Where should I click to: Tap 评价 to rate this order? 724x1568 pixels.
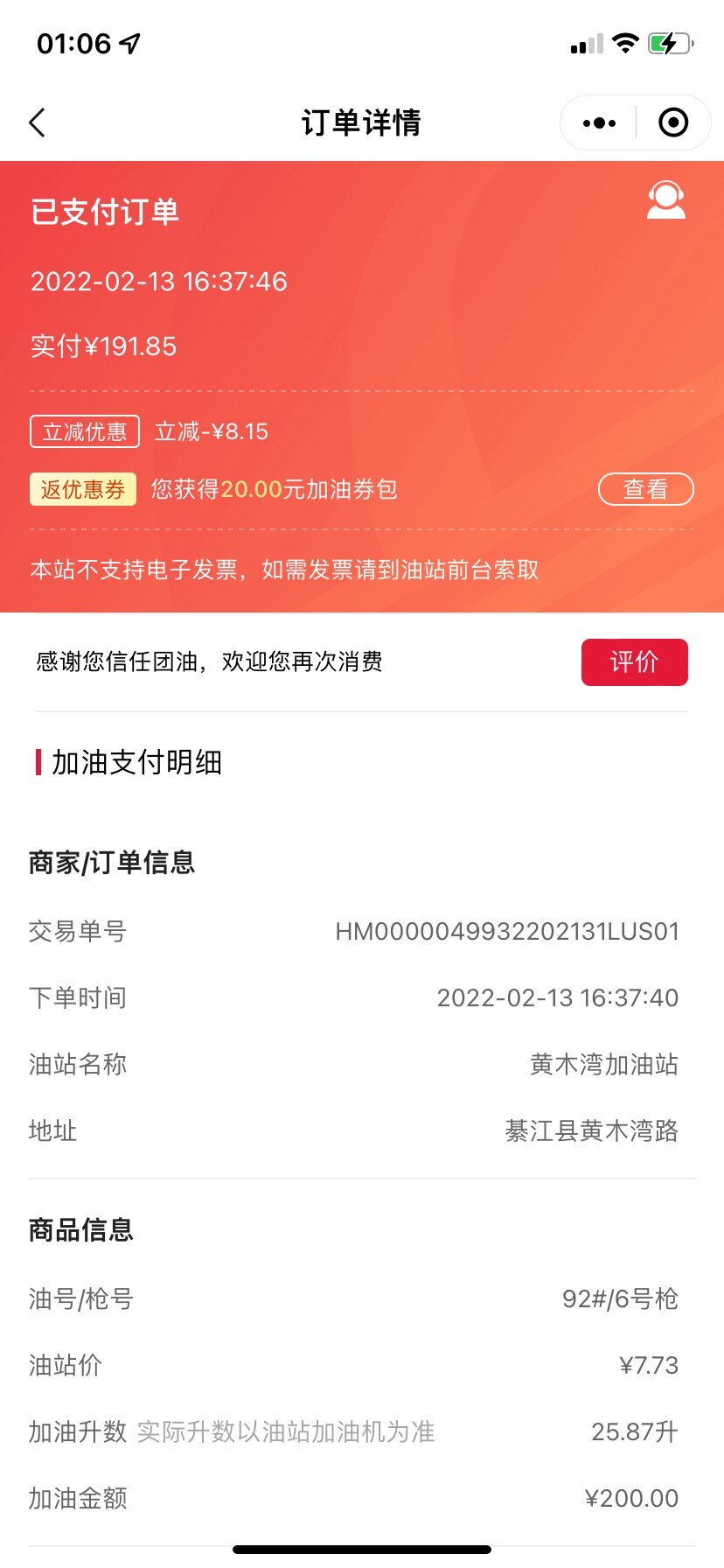(x=634, y=662)
